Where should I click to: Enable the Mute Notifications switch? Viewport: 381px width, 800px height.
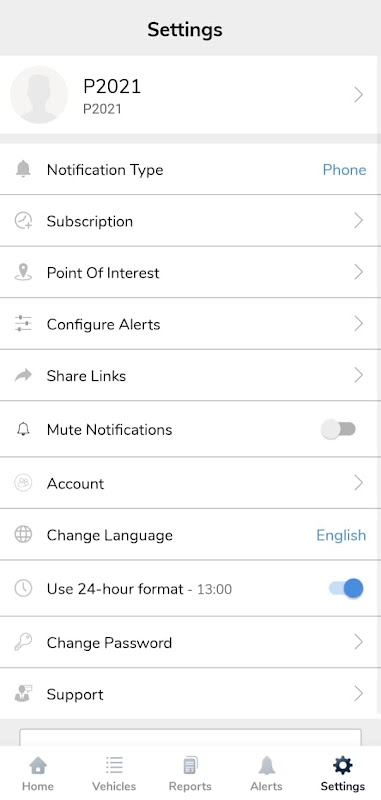pyautogui.click(x=339, y=430)
